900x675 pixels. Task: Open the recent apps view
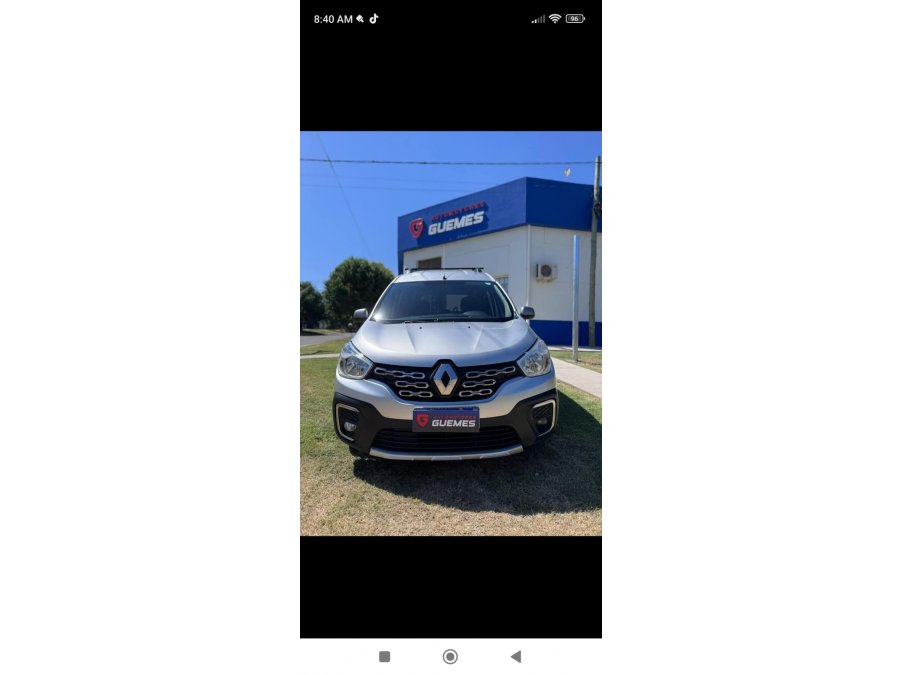tap(384, 657)
